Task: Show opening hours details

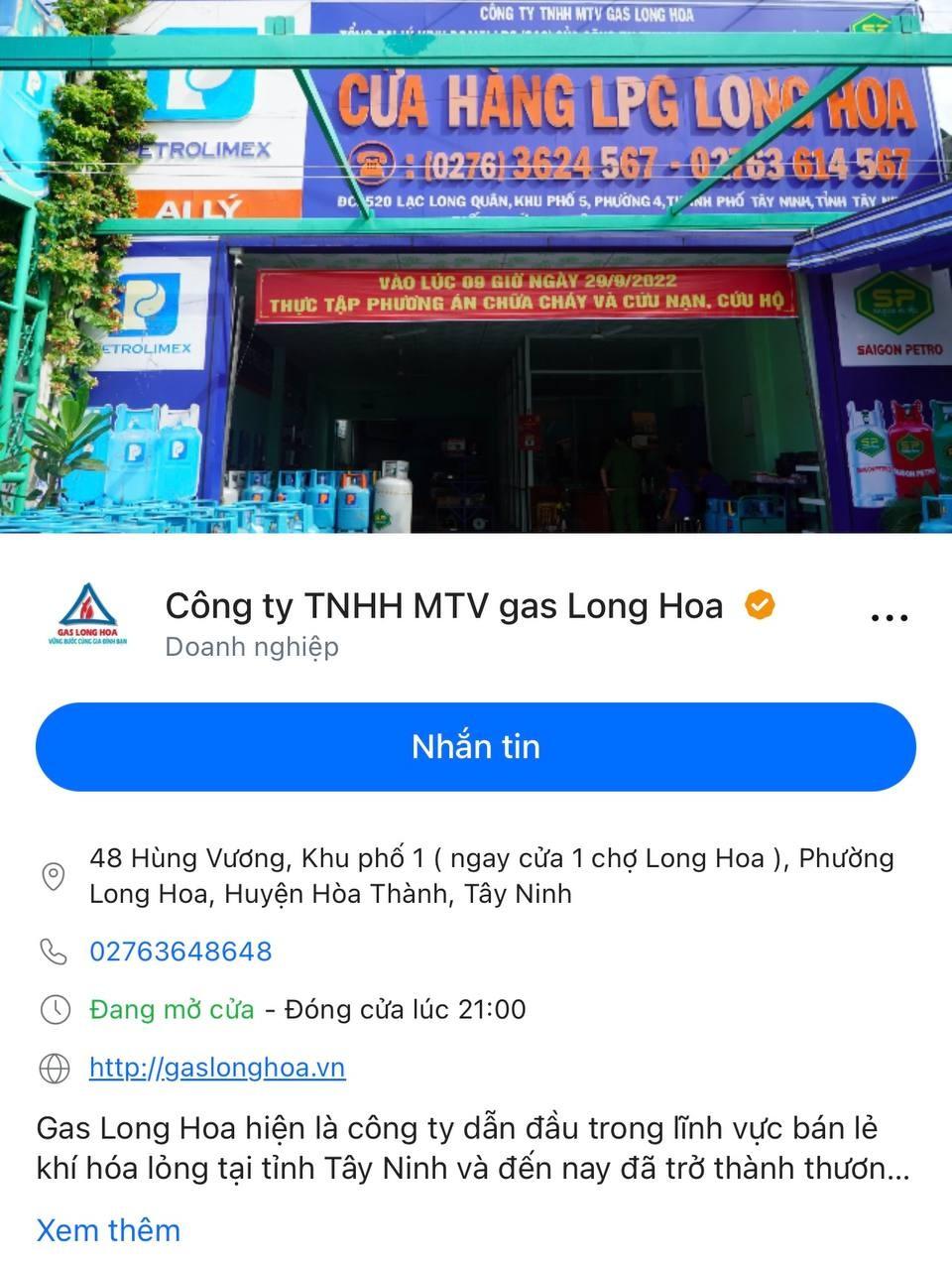Action: 307,1010
